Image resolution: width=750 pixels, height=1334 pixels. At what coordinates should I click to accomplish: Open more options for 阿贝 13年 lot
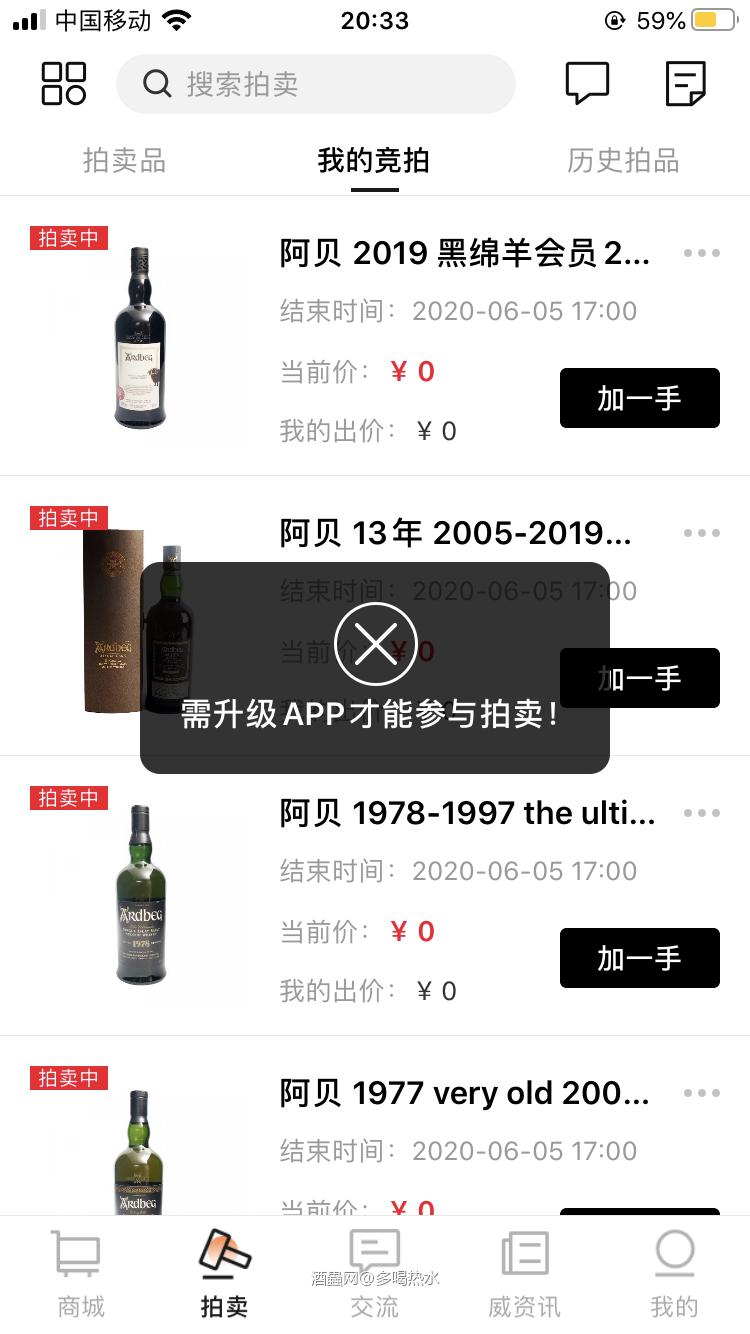700,533
